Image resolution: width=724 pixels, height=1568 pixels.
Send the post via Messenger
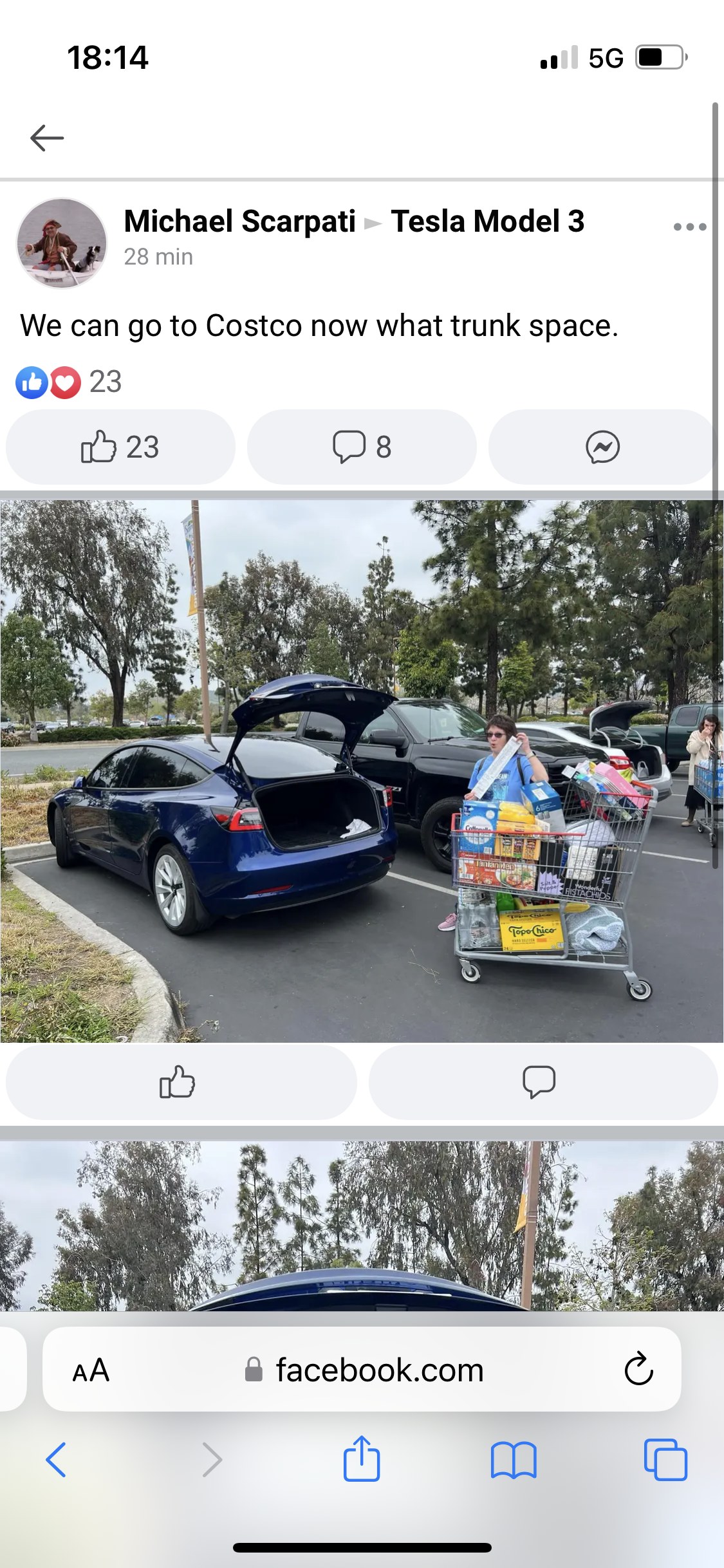point(602,447)
